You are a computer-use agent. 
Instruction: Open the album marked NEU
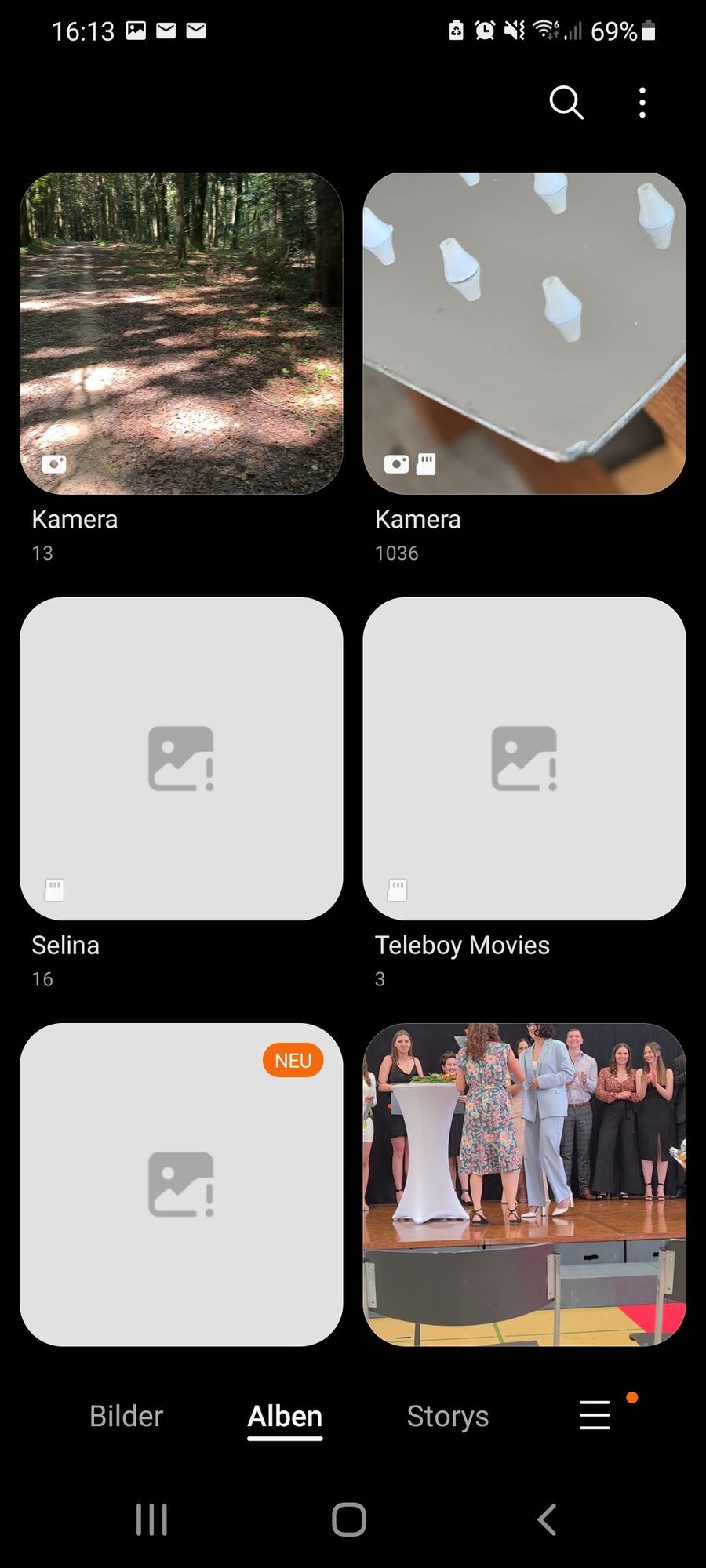181,1185
